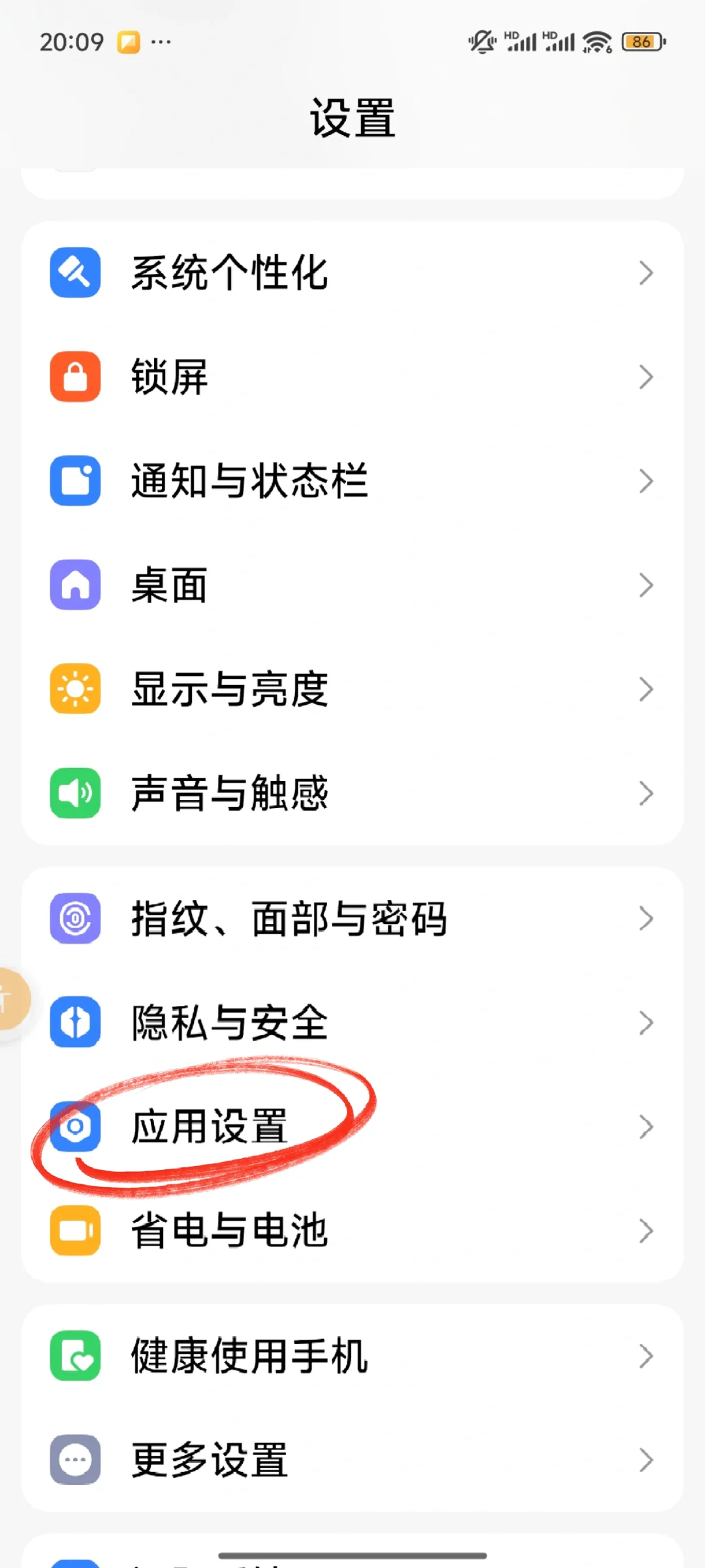Click the 通知与状态栏 notification icon

(74, 481)
